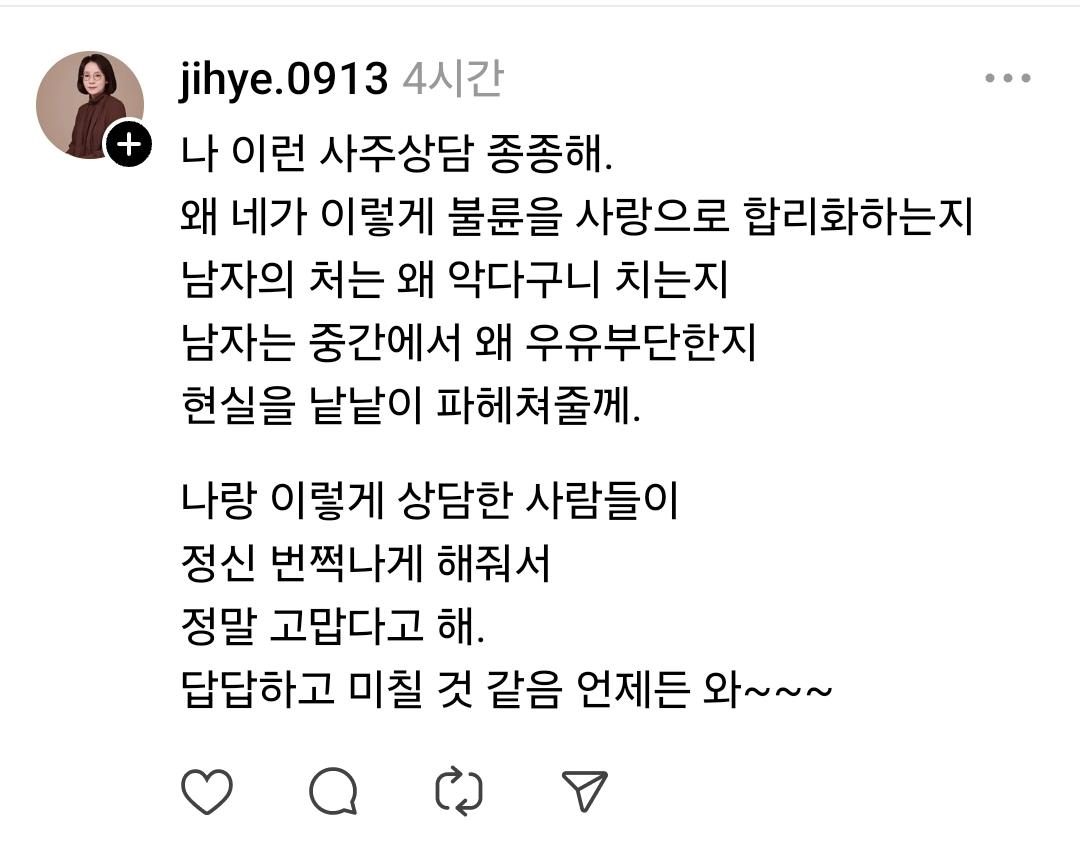Open comments on jihye.0913's post
1080x846 pixels.
pyautogui.click(x=333, y=792)
